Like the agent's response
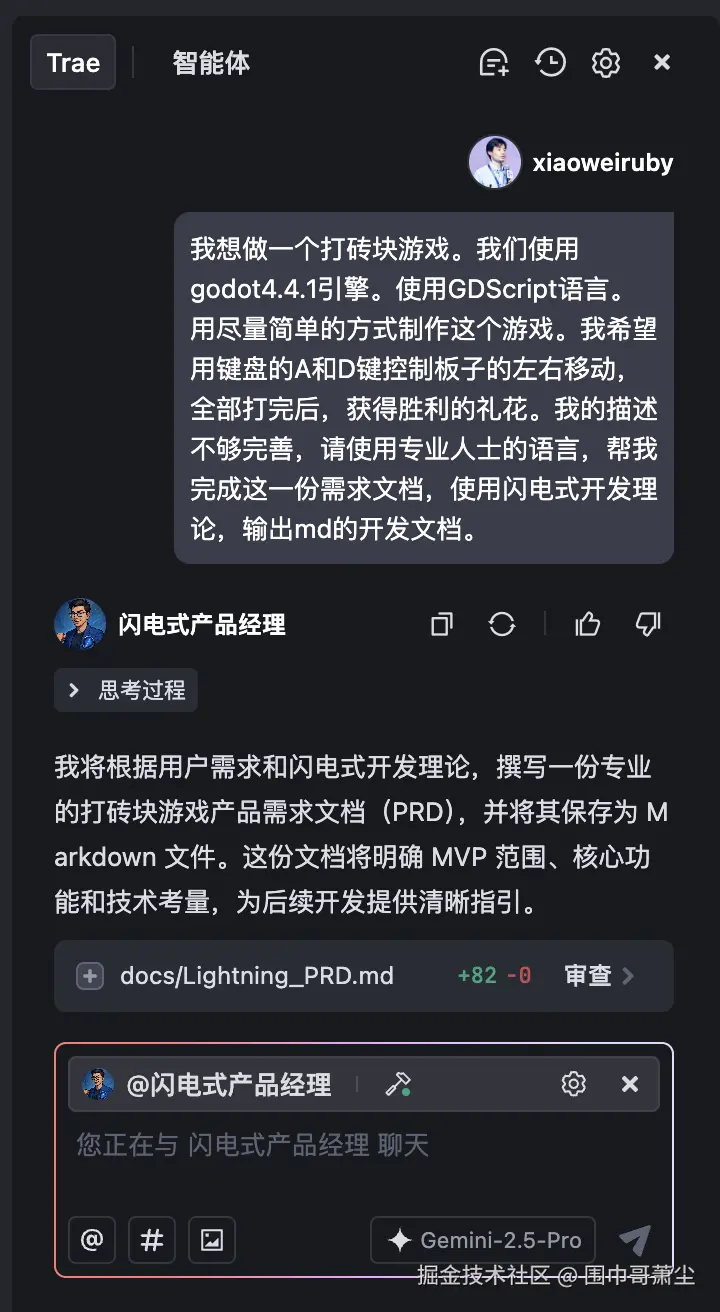The height and width of the screenshot is (1312, 720). pyautogui.click(x=588, y=625)
